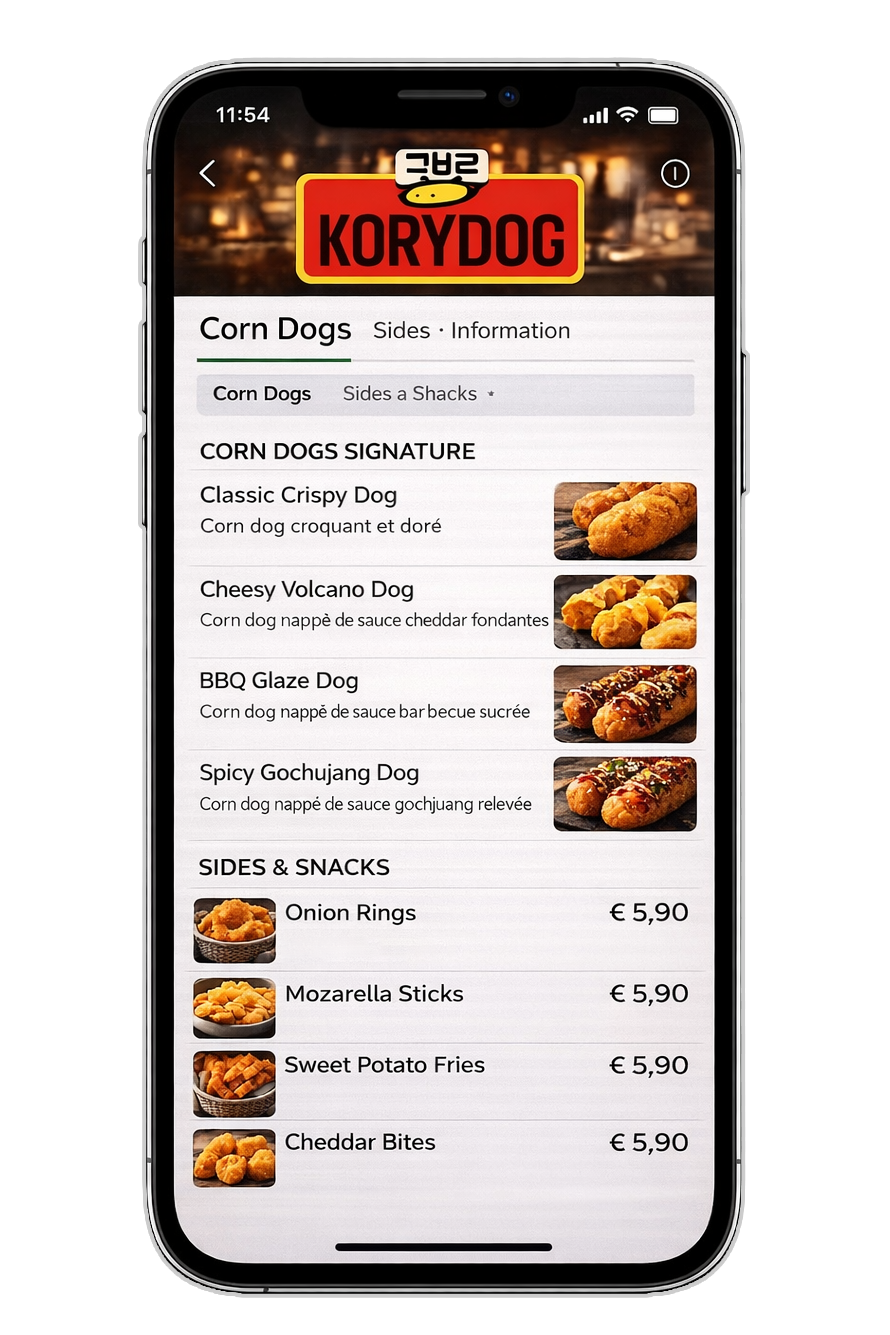Switch to the Sides tab
Screen dimensions: 890x1335
pyautogui.click(x=401, y=331)
